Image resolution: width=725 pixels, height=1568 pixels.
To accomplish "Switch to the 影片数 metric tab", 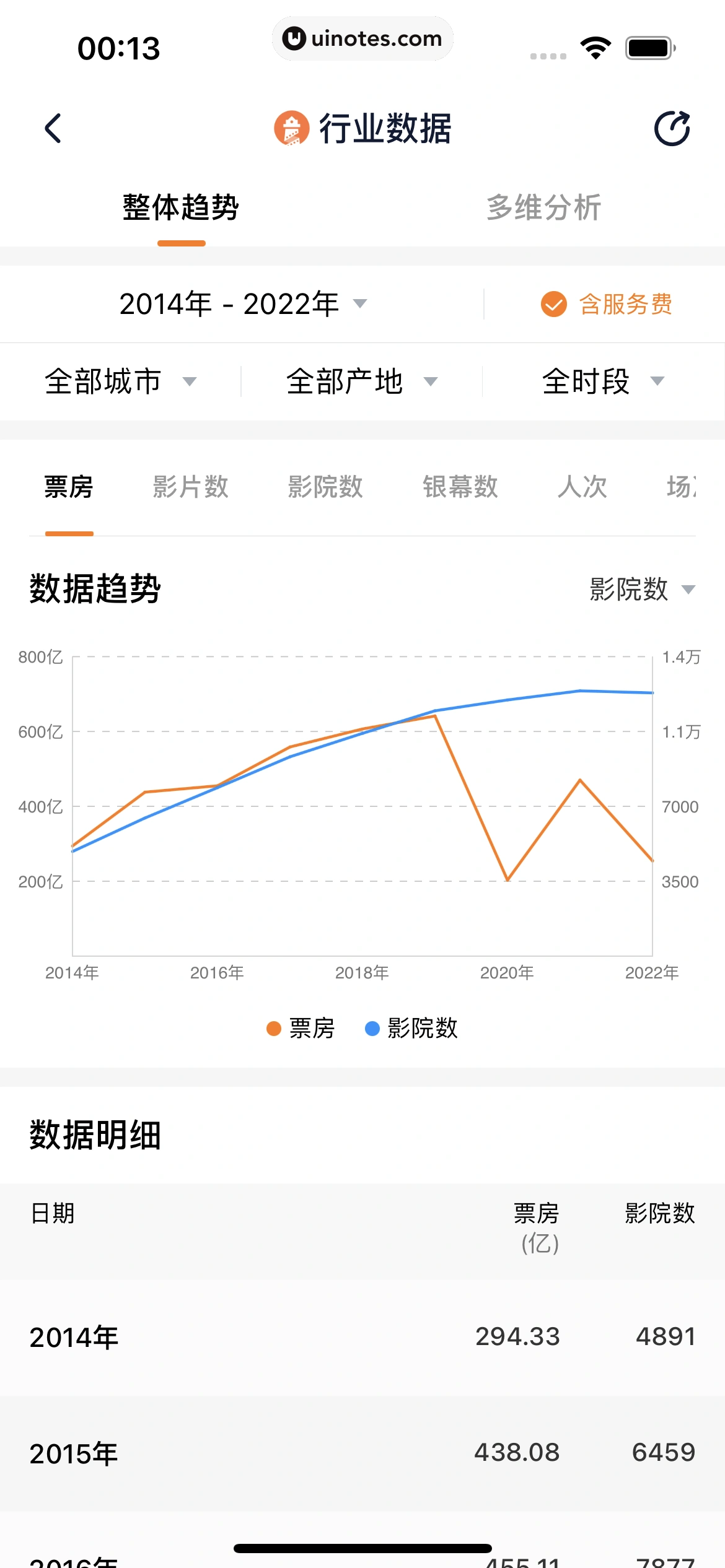I will 190,487.
